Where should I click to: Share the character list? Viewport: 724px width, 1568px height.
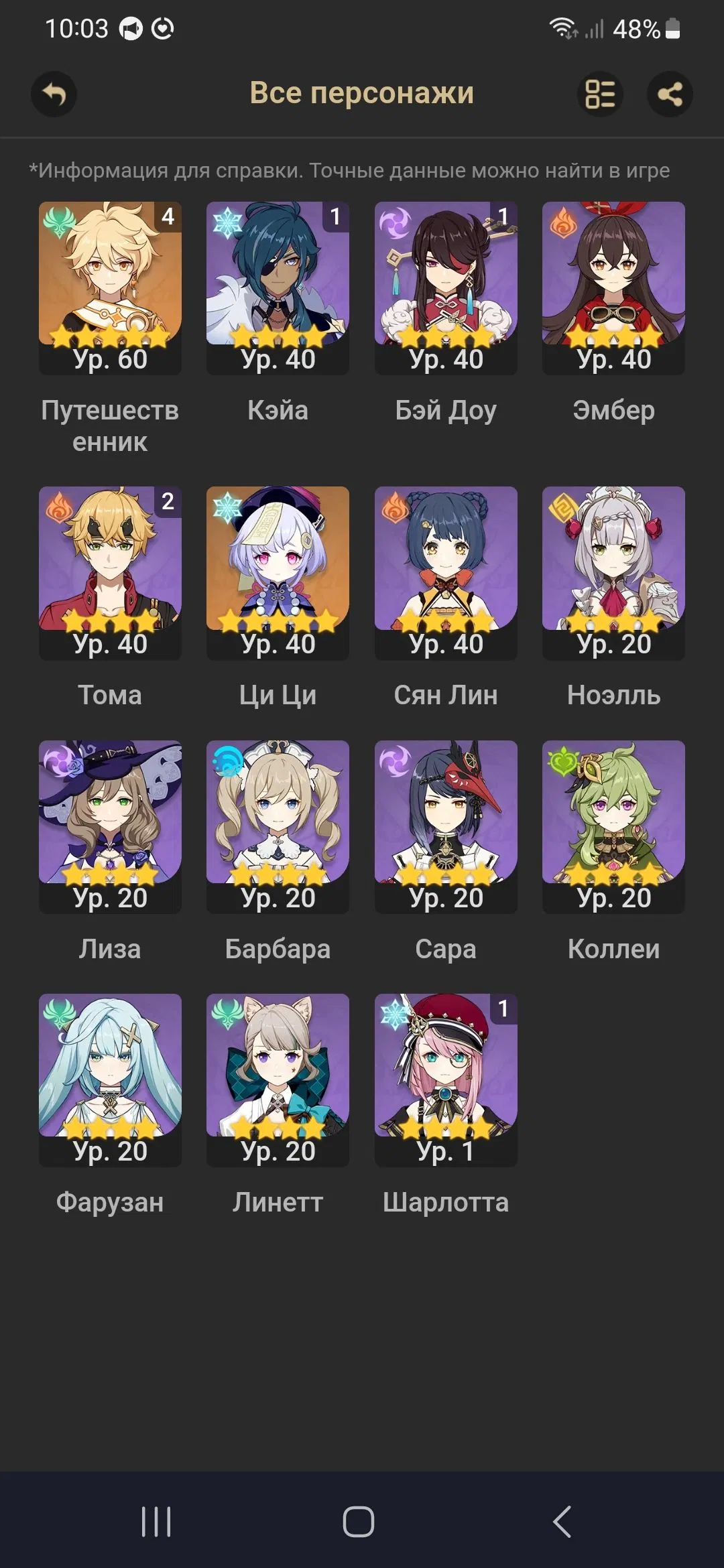tap(670, 94)
